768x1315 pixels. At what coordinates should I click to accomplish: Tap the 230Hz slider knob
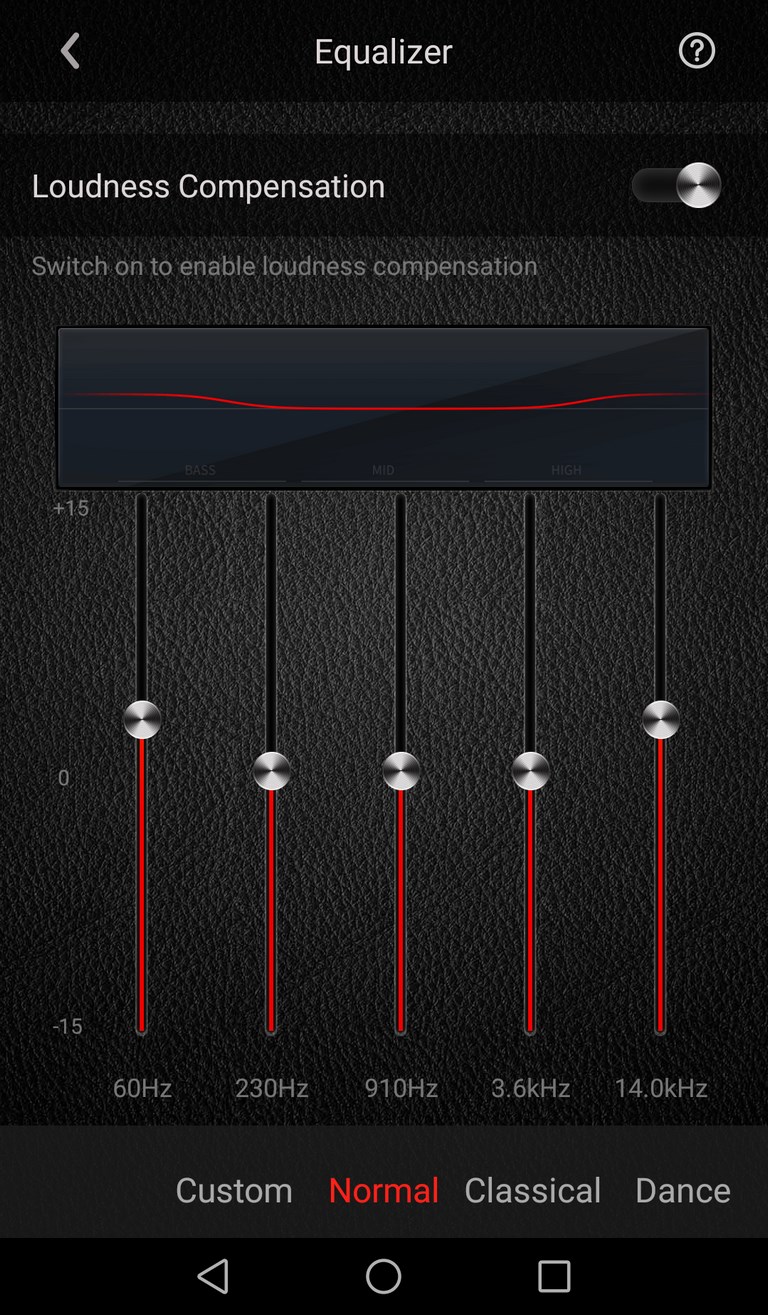(271, 771)
